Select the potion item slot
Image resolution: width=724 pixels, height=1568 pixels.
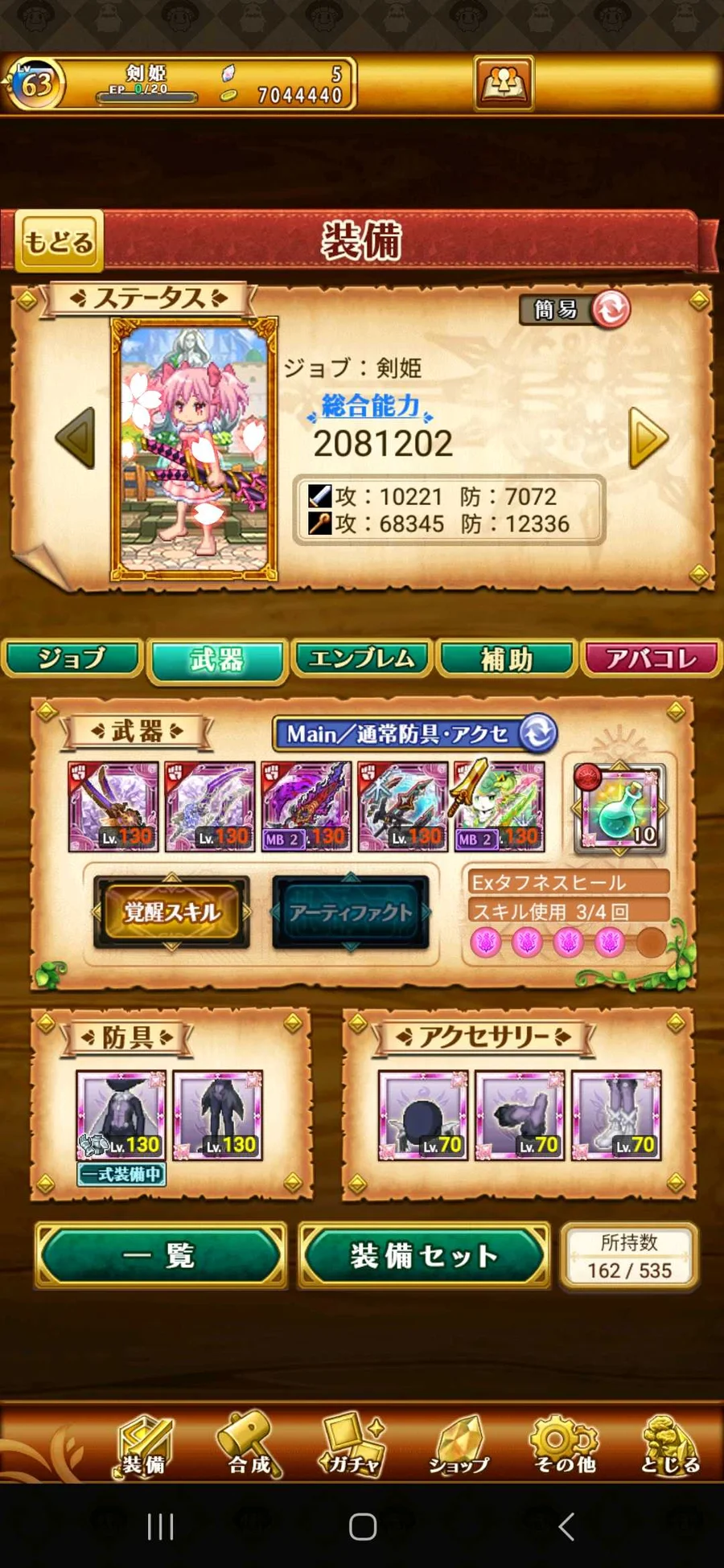pos(619,808)
